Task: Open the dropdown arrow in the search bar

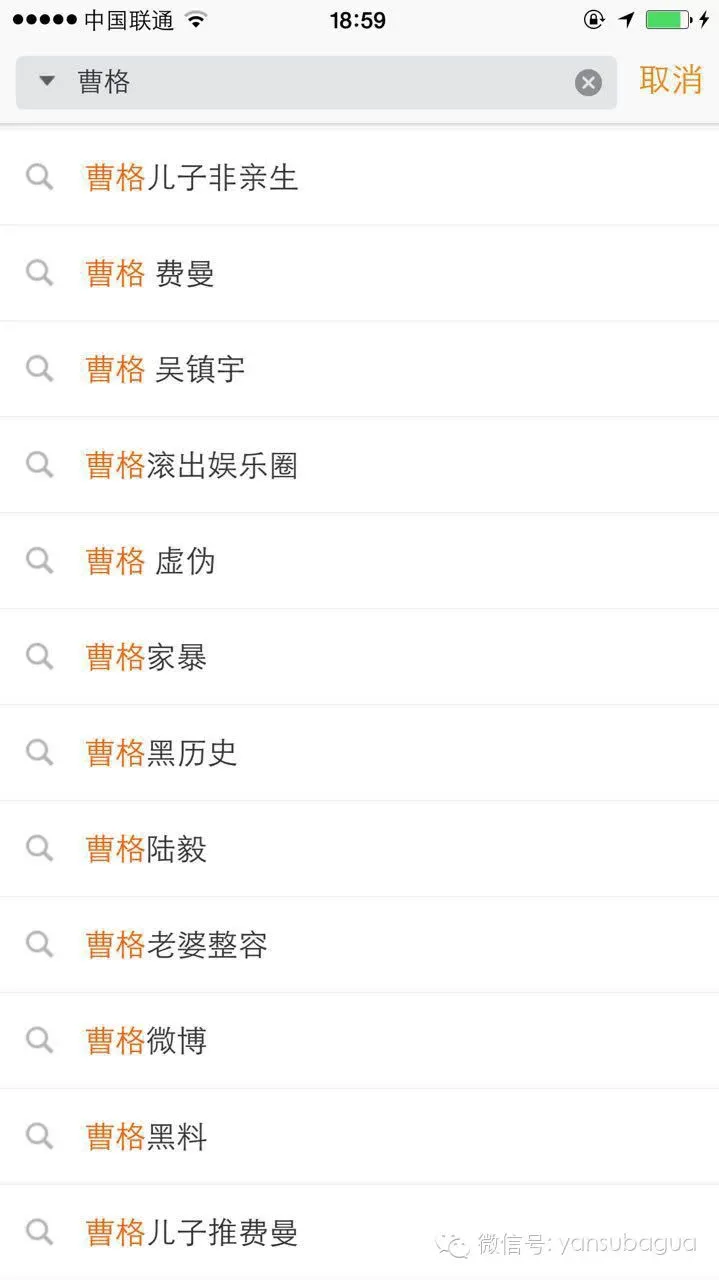Action: click(46, 81)
